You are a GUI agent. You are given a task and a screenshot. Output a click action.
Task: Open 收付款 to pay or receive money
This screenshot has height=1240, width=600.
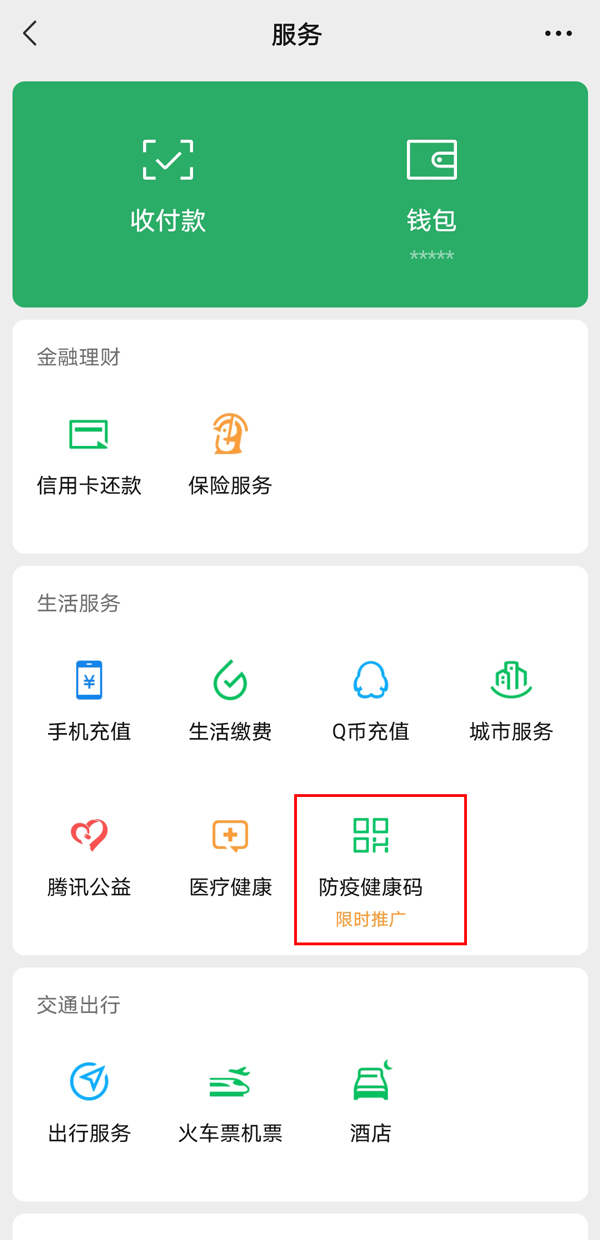(168, 185)
